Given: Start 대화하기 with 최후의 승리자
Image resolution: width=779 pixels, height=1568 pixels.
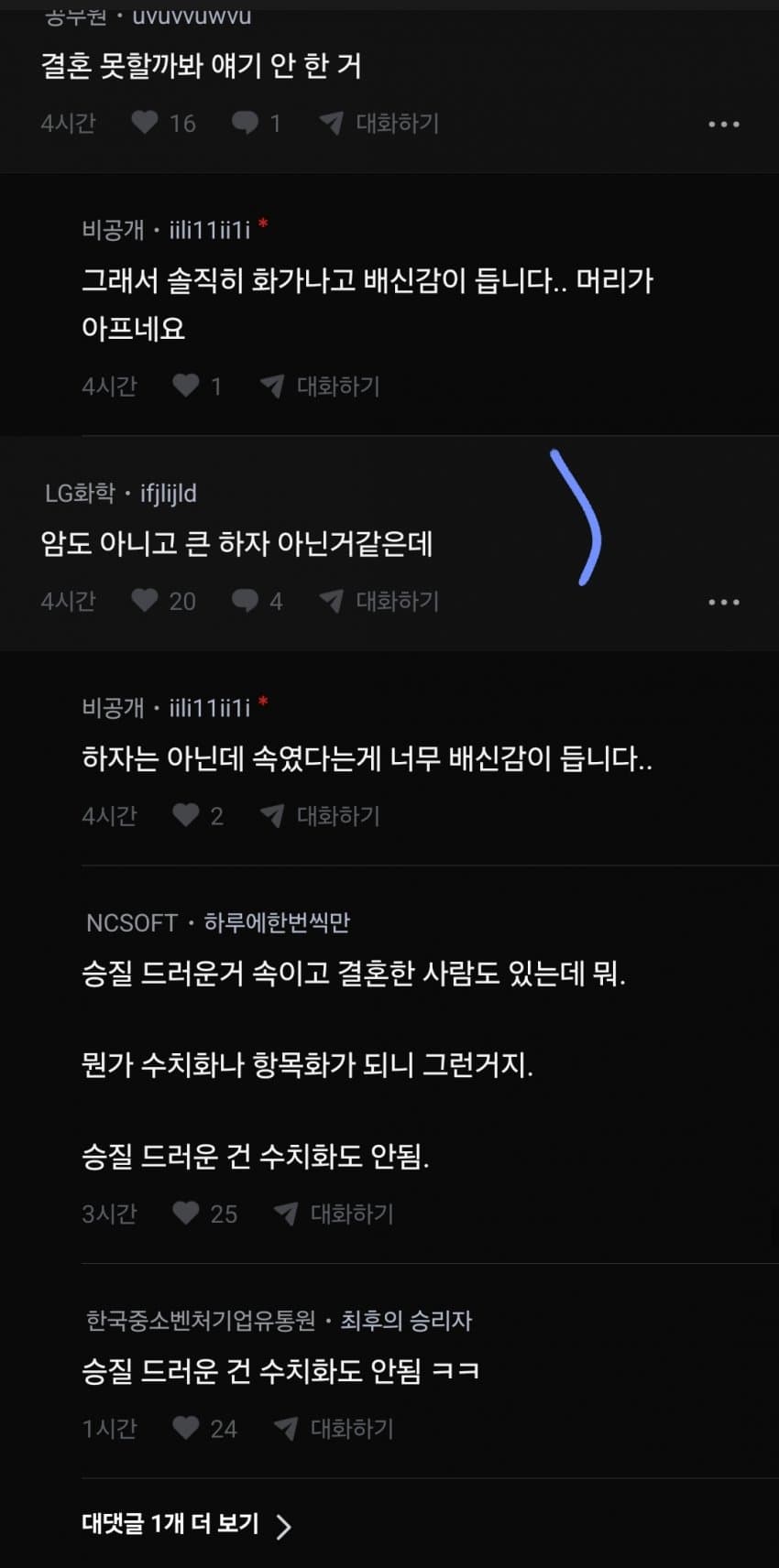Looking at the screenshot, I should coord(335,1428).
